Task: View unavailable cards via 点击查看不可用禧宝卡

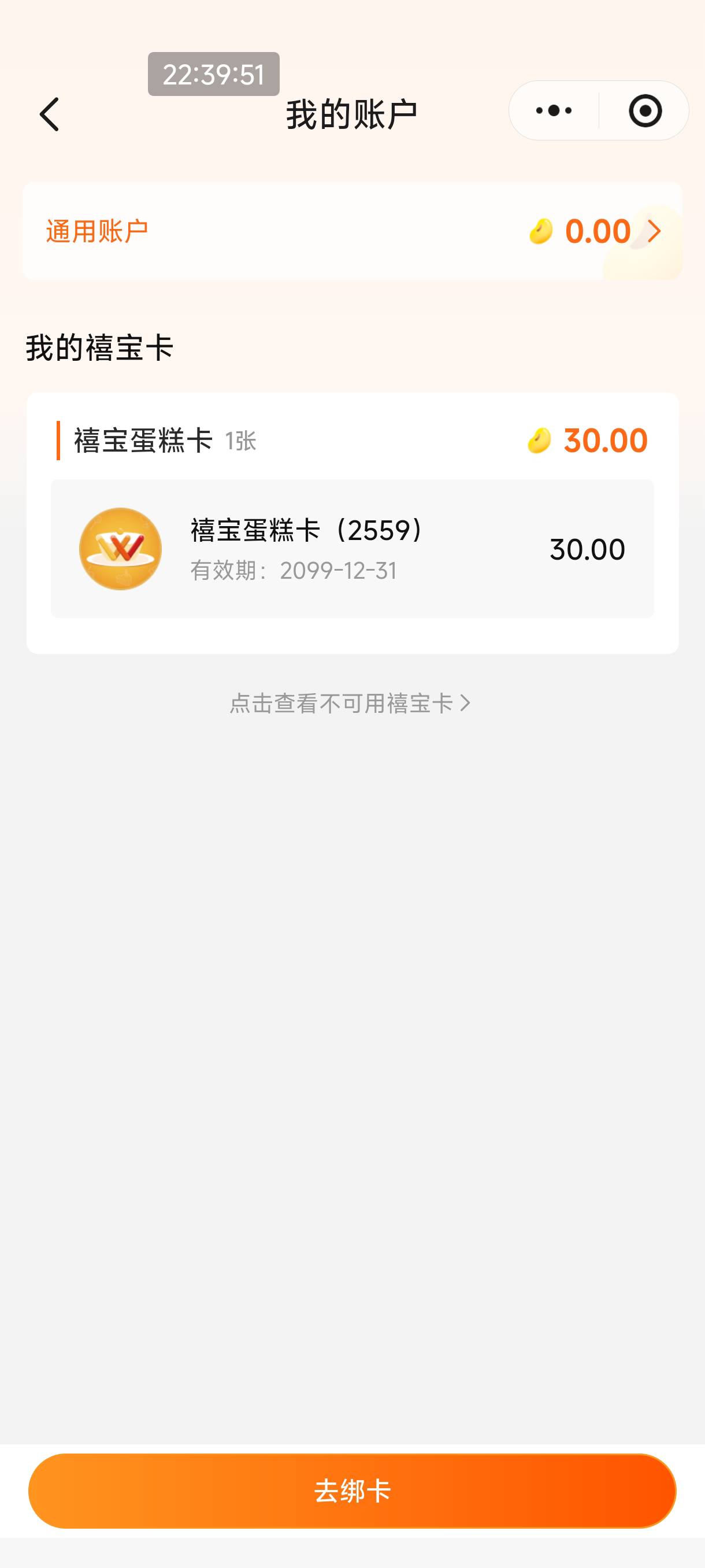Action: point(350,703)
